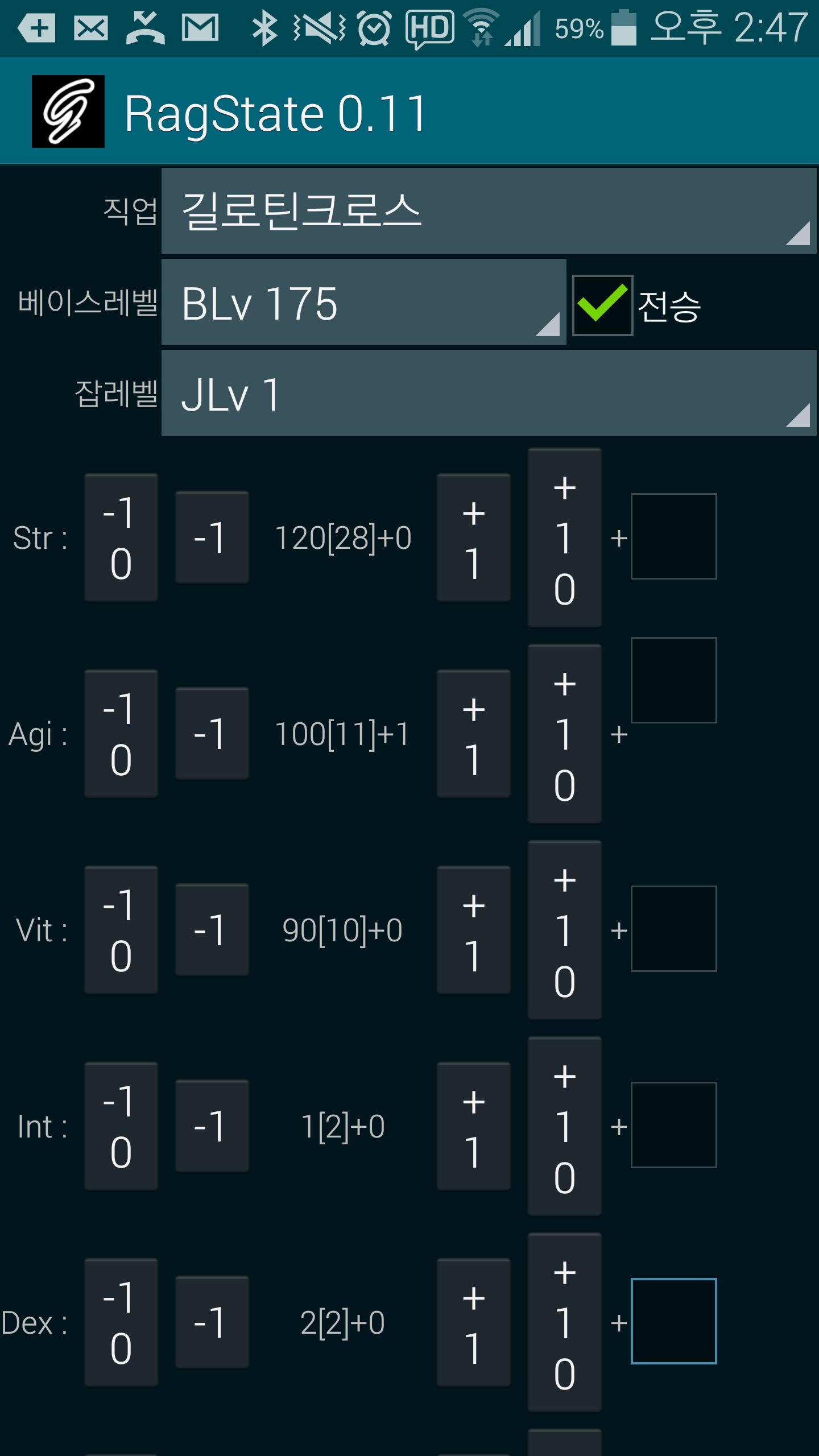Open the JLv 1 job level dropdown
Viewport: 819px width, 1456px height.
pyautogui.click(x=488, y=394)
